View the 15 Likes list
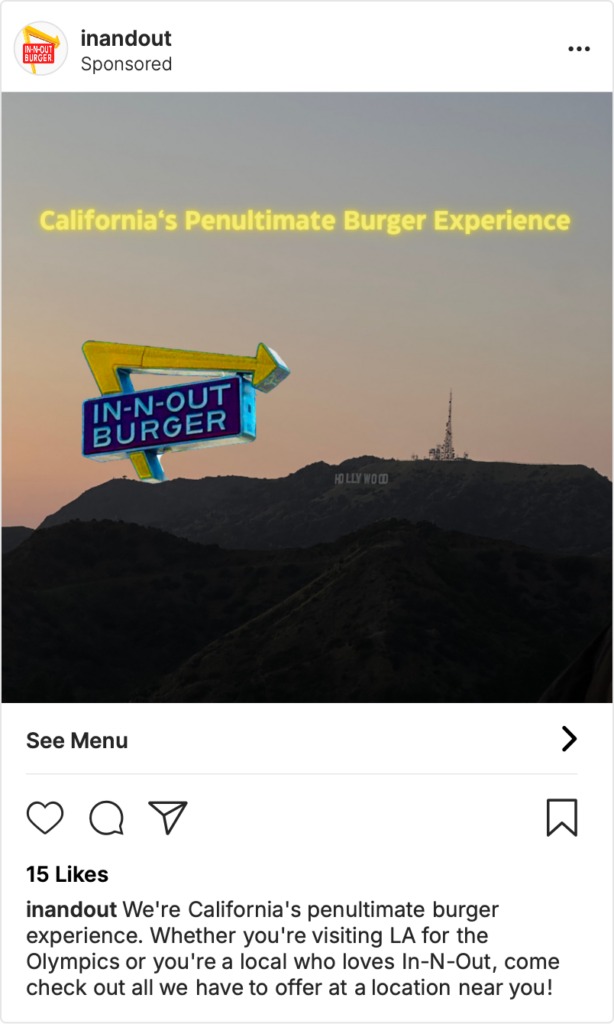The width and height of the screenshot is (614, 1024). tap(67, 874)
